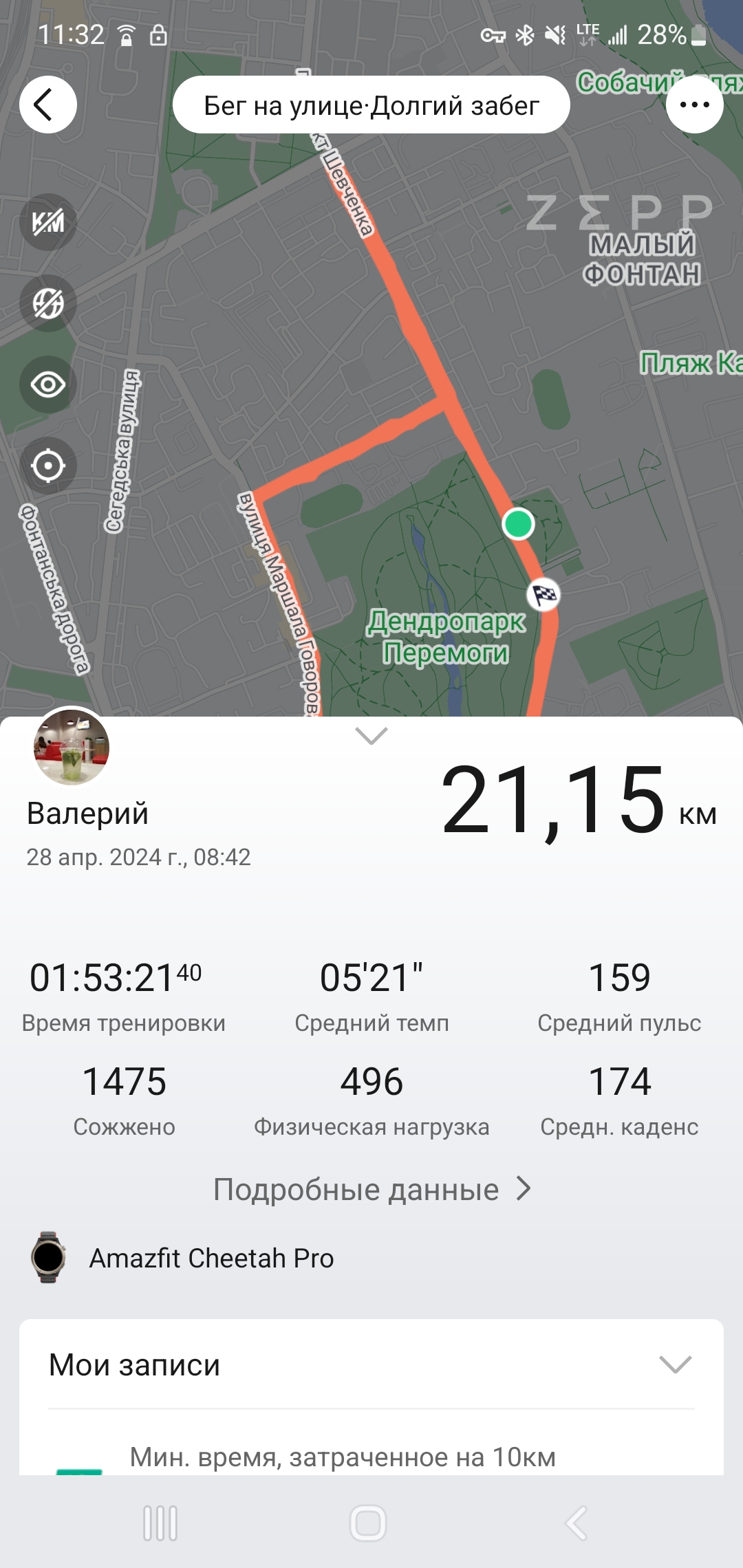Tap the eye icon to hide the route
The width and height of the screenshot is (743, 1568).
tap(47, 384)
